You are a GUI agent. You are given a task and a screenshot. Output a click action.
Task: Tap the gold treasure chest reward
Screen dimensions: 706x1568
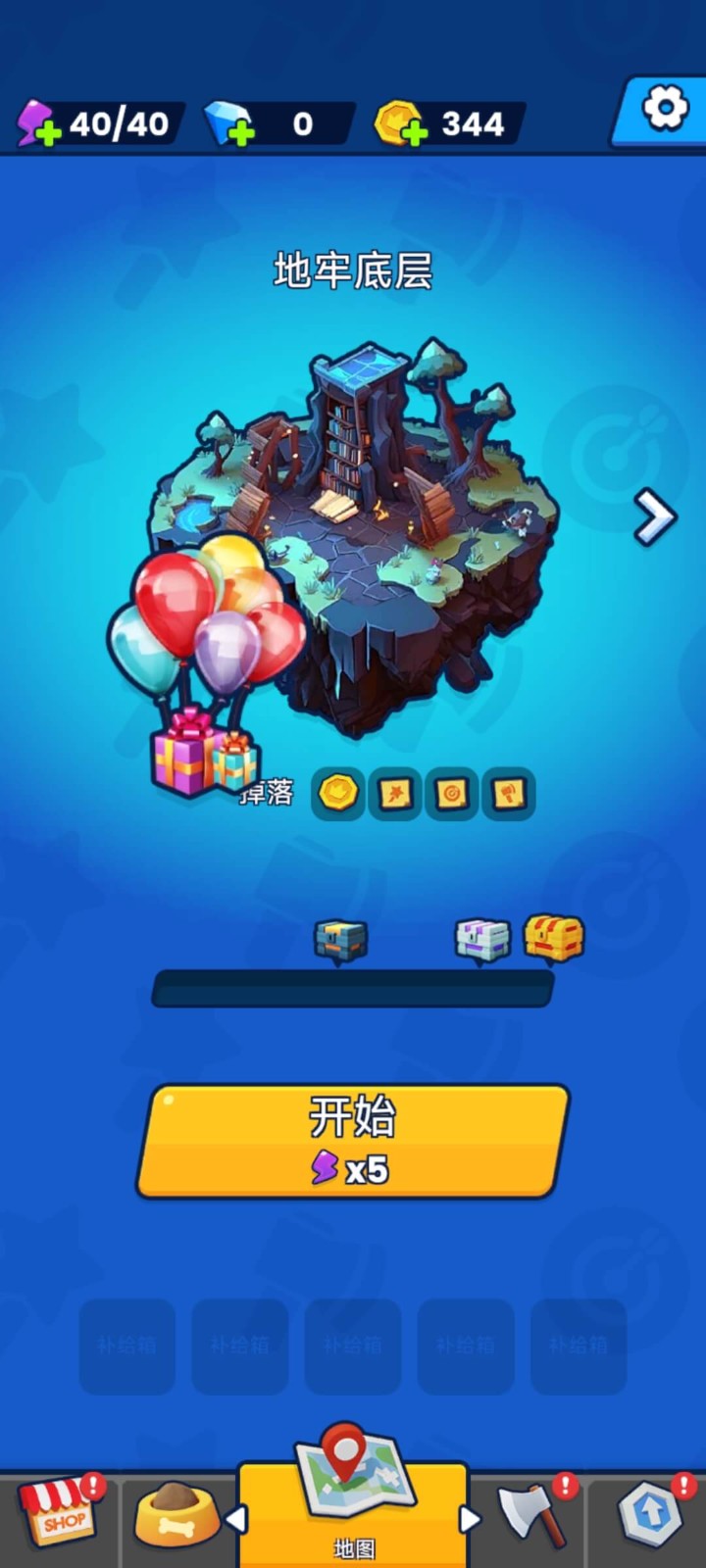(x=554, y=938)
